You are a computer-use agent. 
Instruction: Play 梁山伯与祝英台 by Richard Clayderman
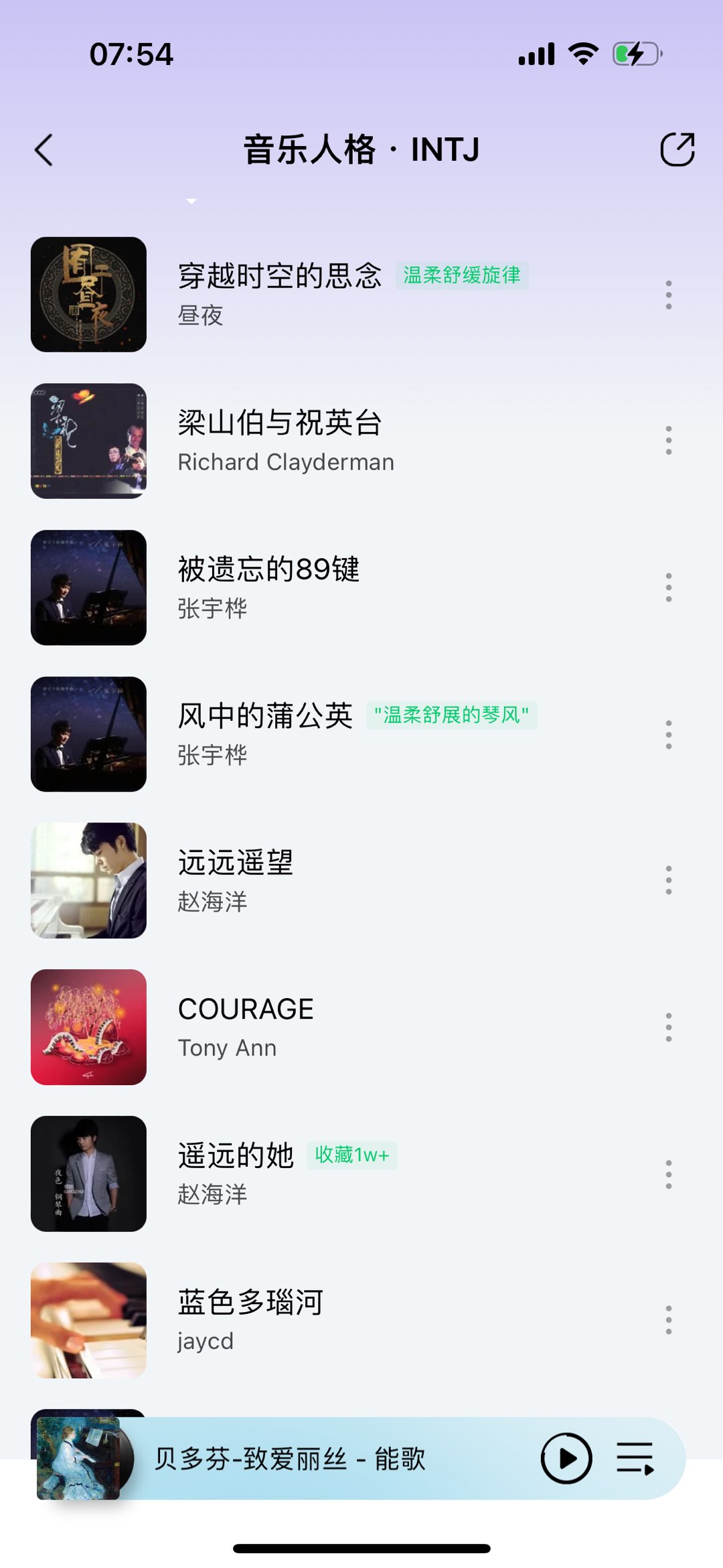280,423
